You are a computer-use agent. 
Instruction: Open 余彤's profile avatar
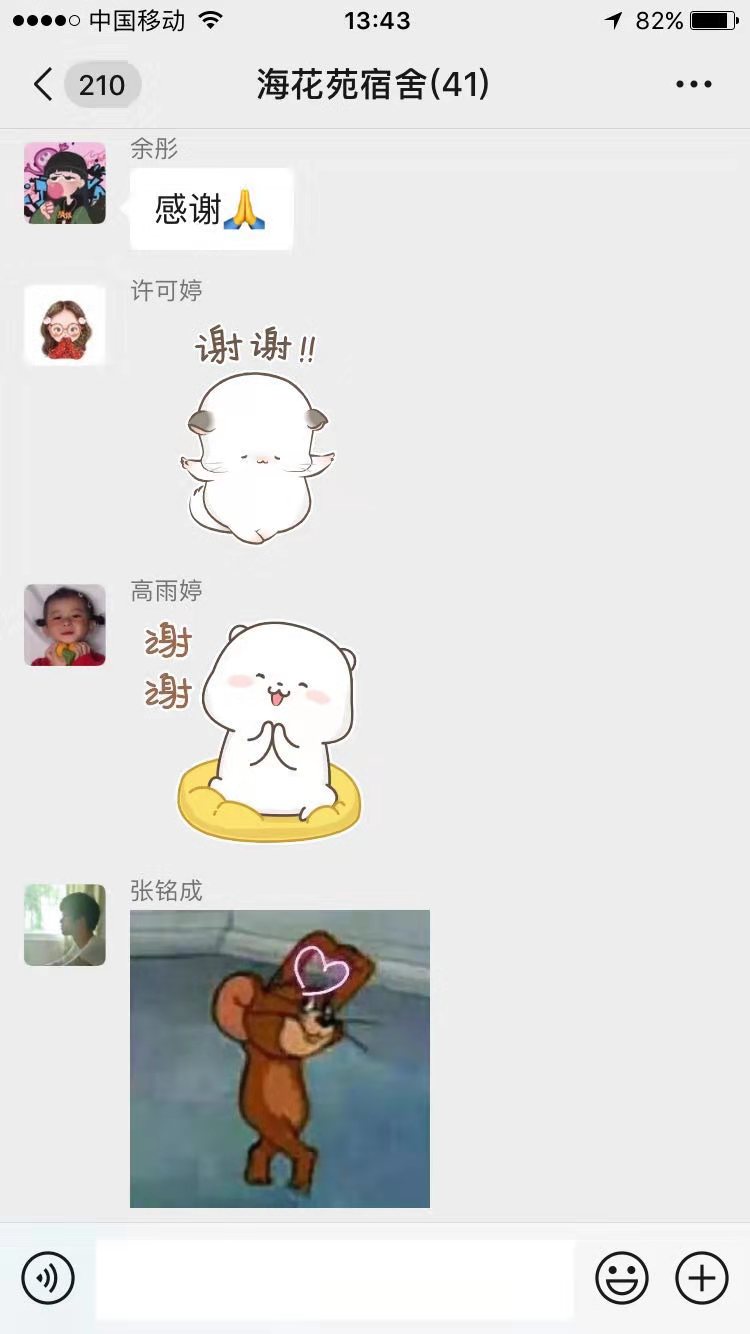click(65, 183)
